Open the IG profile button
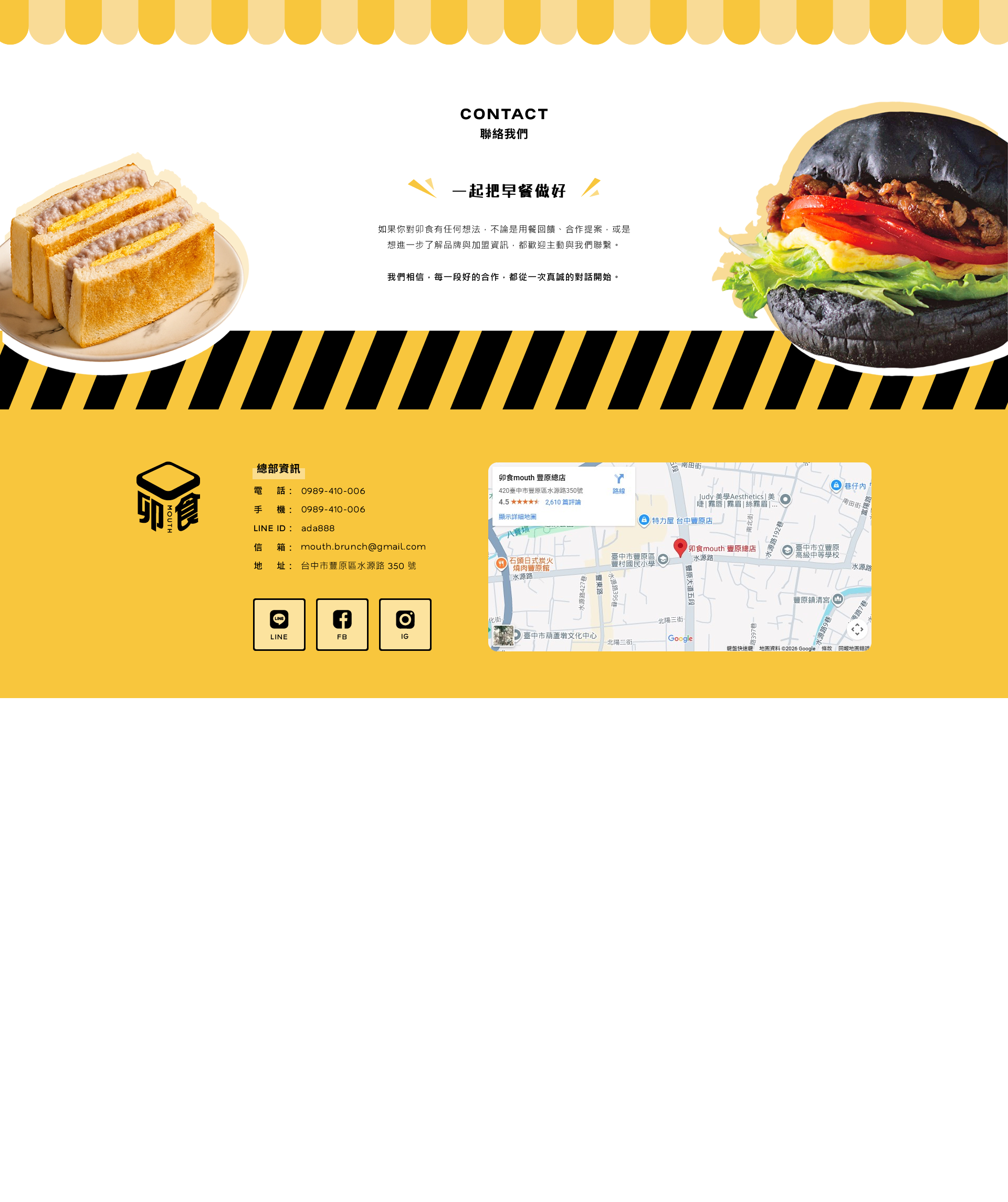Image resolution: width=1008 pixels, height=1202 pixels. coord(405,625)
